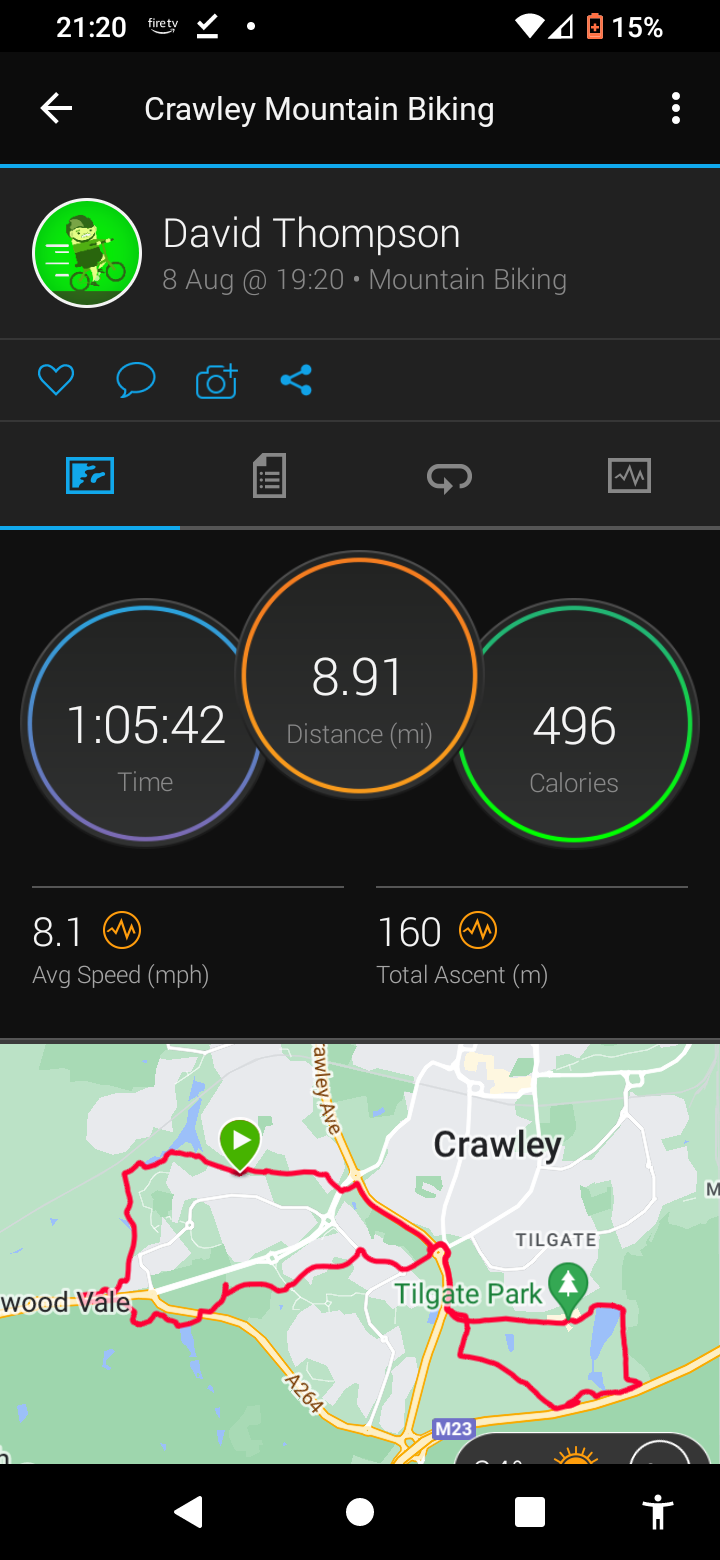The image size is (720, 1560).
Task: Like this activity with the heart icon
Action: pos(56,380)
